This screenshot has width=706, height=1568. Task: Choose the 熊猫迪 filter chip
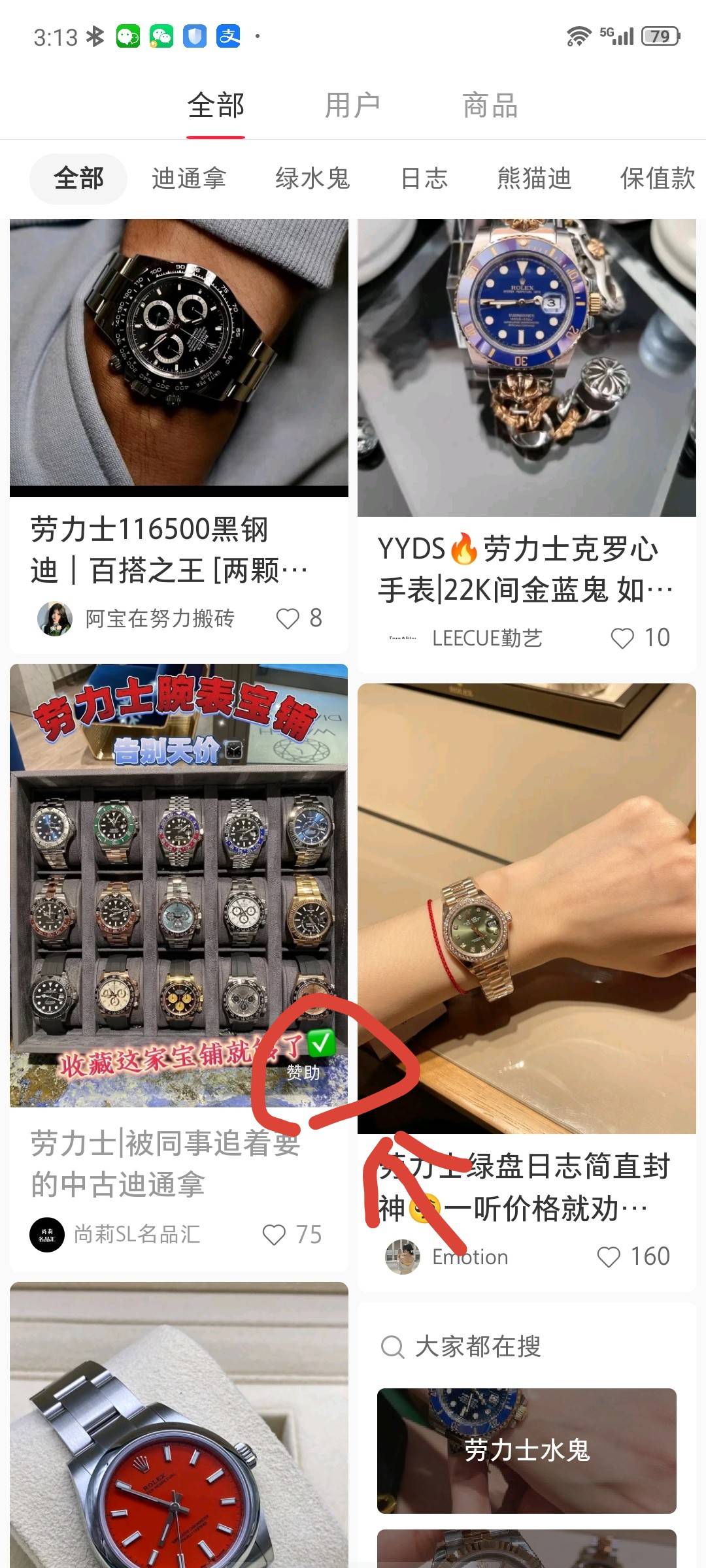534,178
